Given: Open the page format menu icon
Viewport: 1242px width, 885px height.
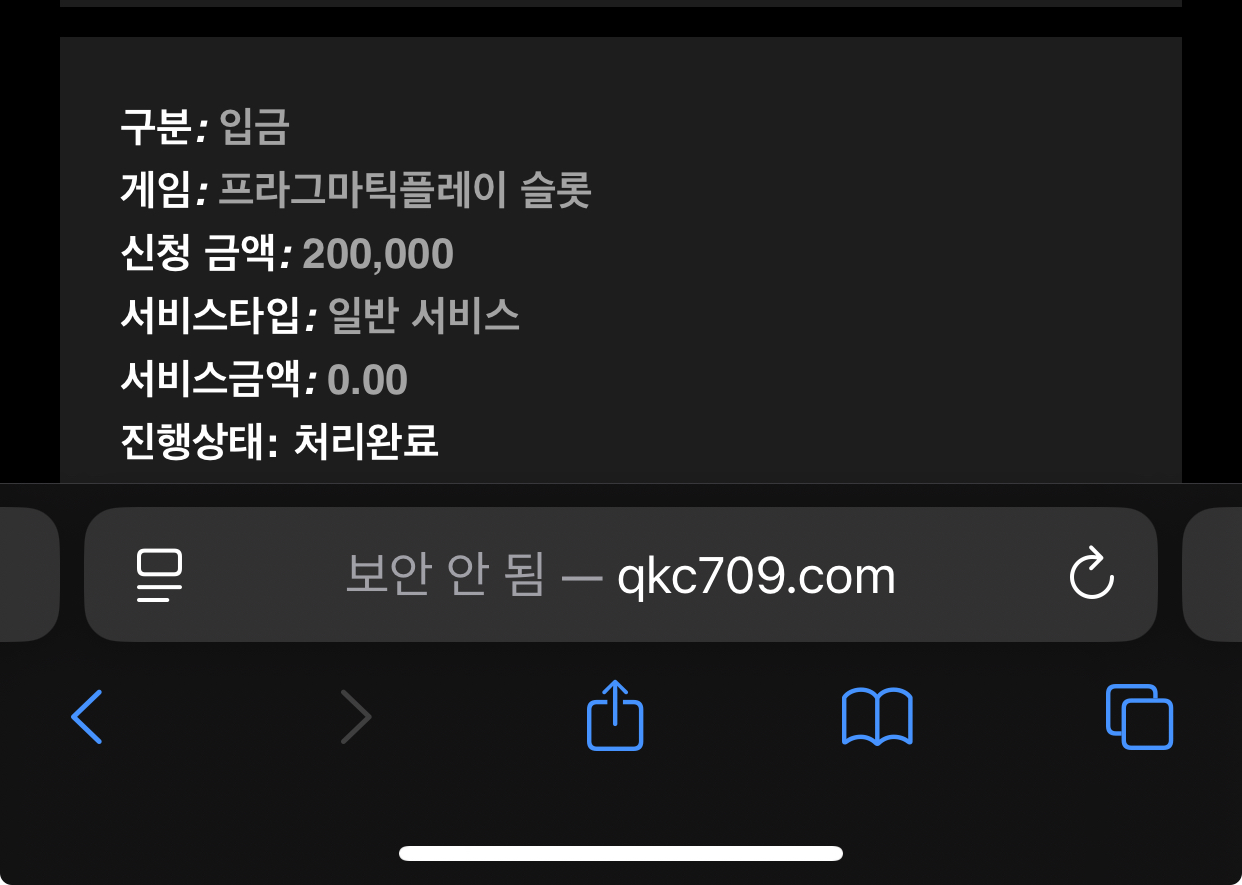Looking at the screenshot, I should pos(159,576).
